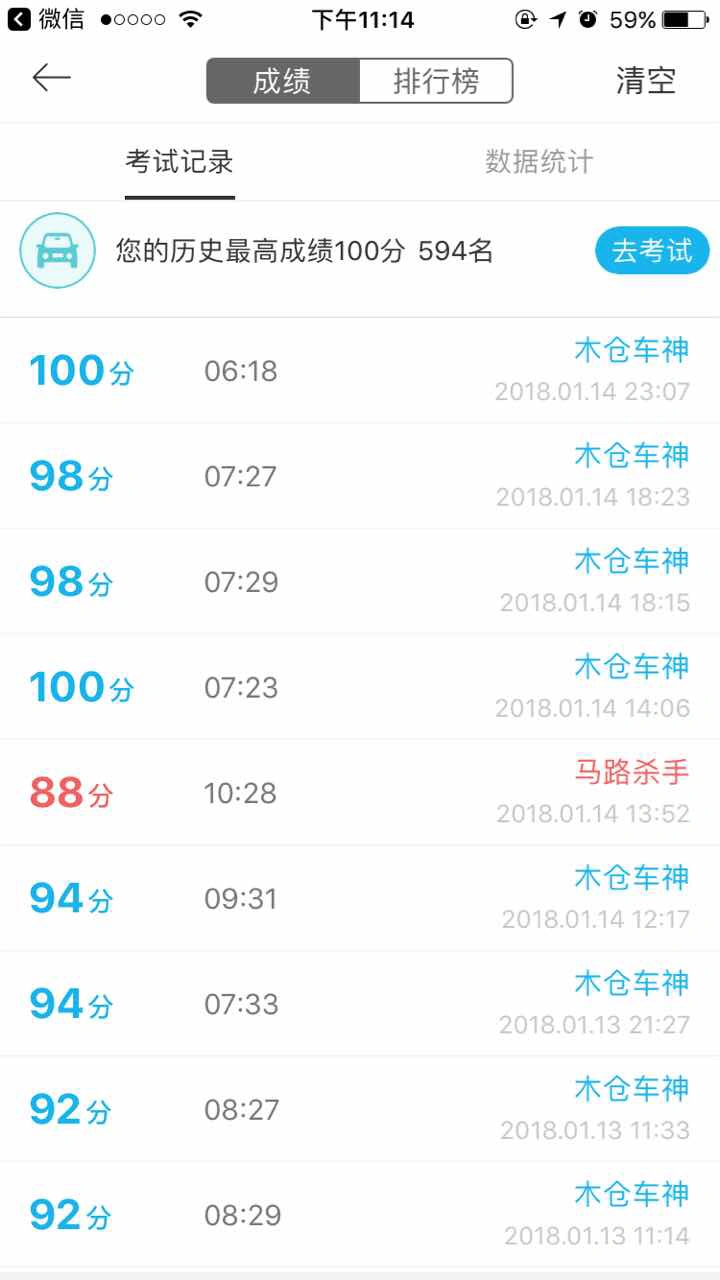Open the 92分 record from 11:14
This screenshot has width=720, height=1280.
[360, 1216]
